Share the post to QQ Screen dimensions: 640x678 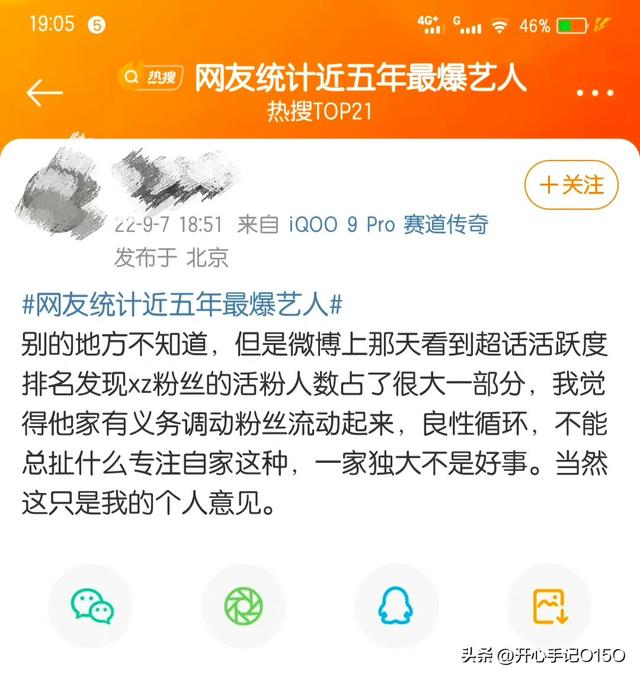[x=396, y=606]
